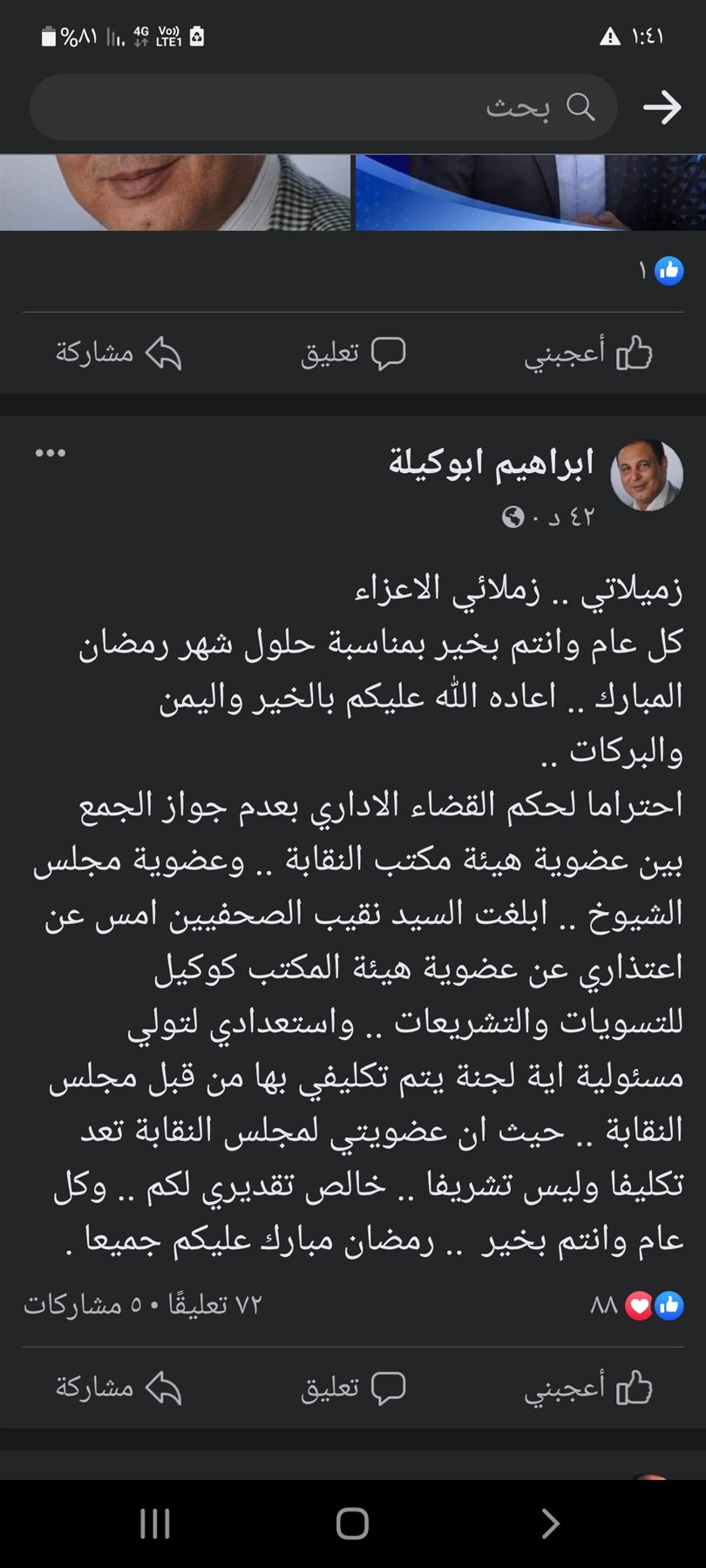Open the left photo of the upper post
The height and width of the screenshot is (1568, 706).
[174, 193]
